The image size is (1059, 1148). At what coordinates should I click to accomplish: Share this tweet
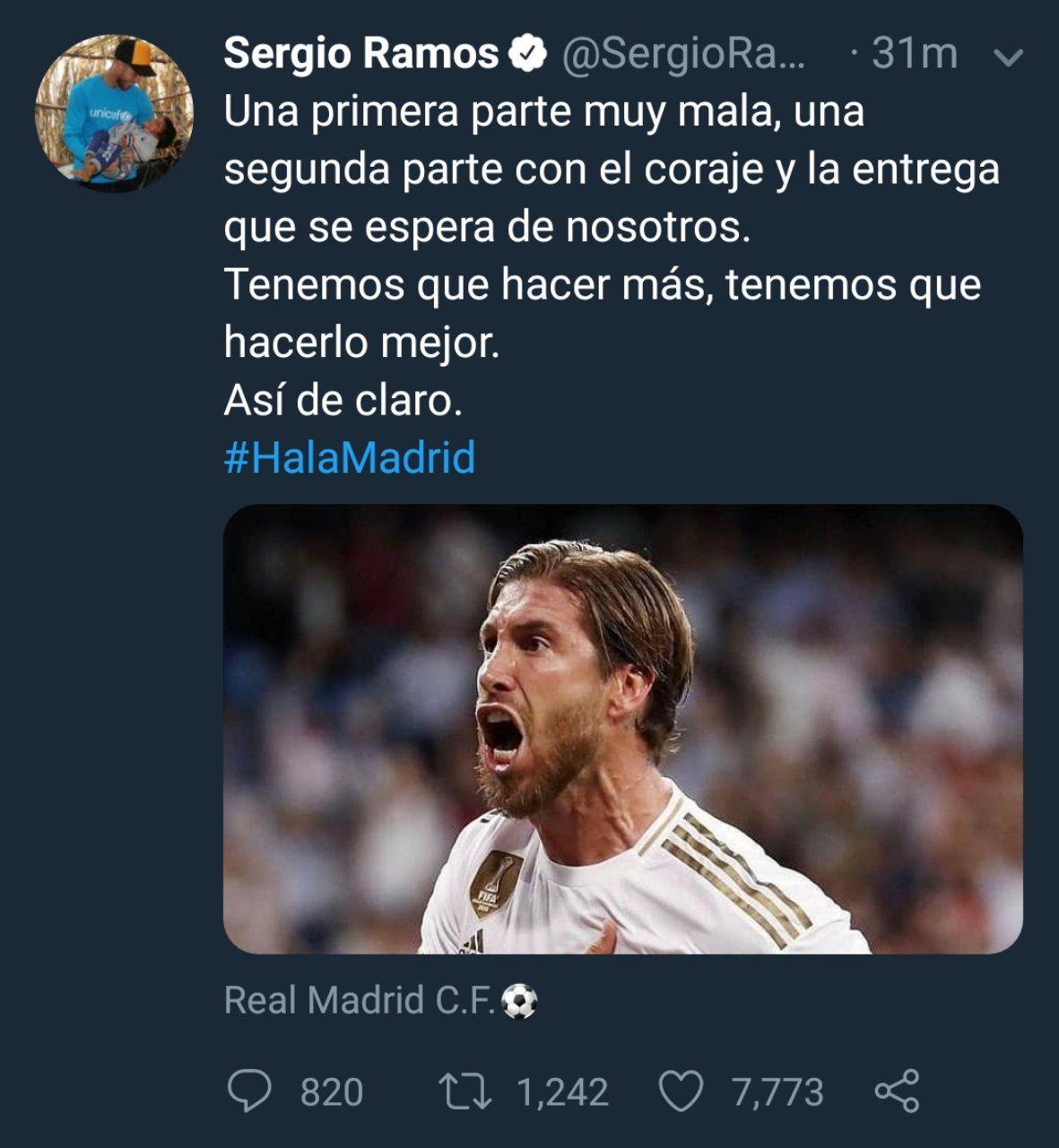(896, 1091)
